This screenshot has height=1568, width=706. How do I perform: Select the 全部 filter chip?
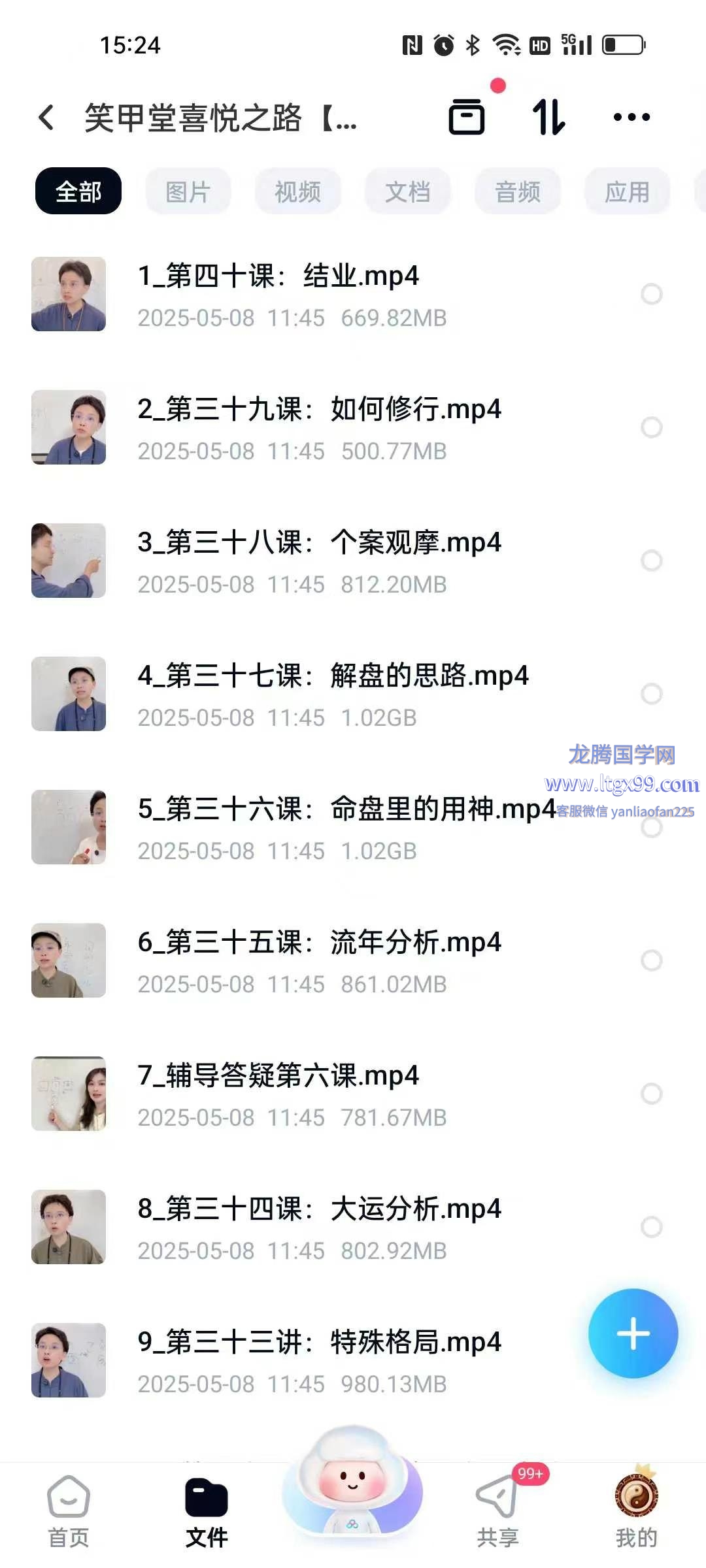click(x=78, y=191)
